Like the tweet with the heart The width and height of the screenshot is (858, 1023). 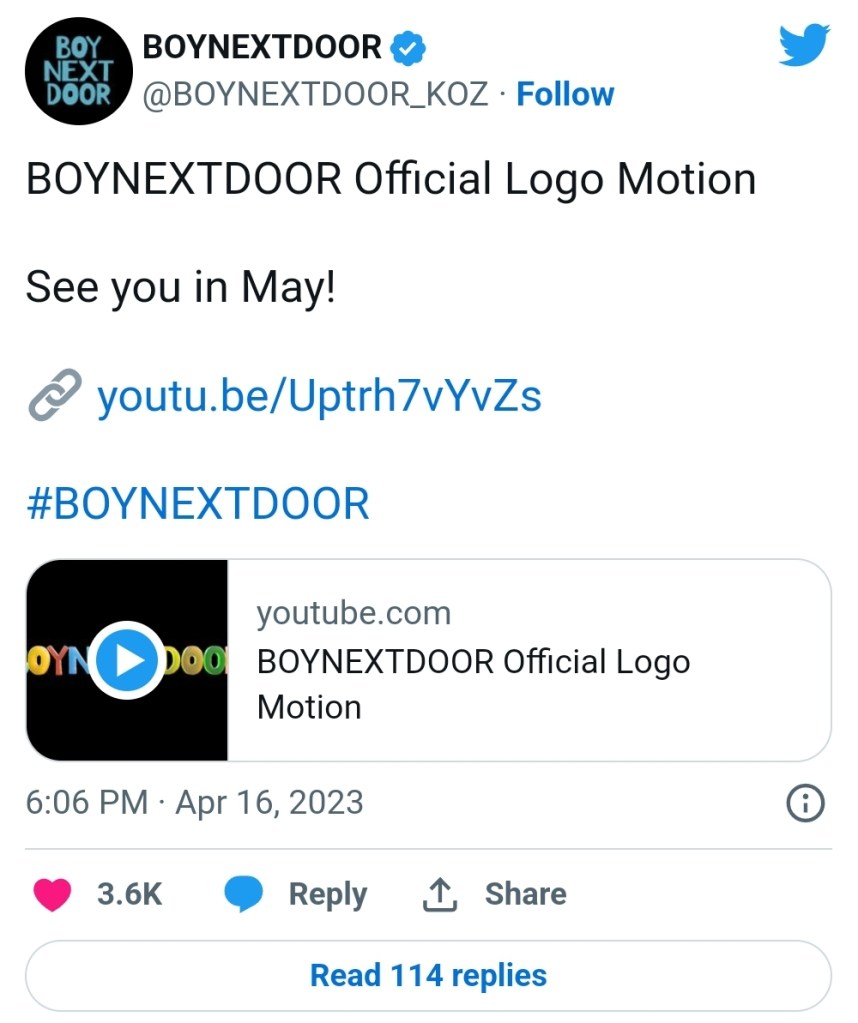tap(53, 894)
